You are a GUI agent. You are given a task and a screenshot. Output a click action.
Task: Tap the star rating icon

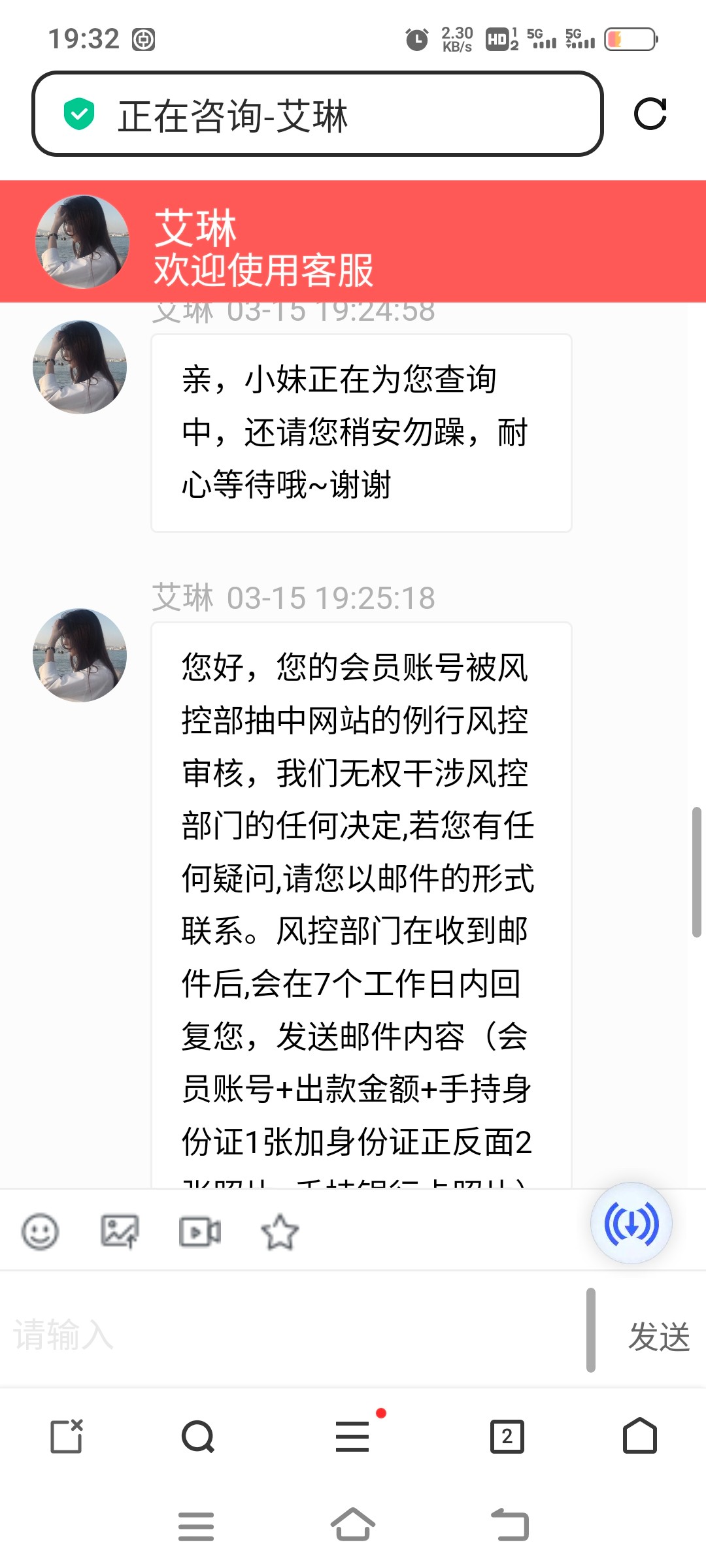280,1232
